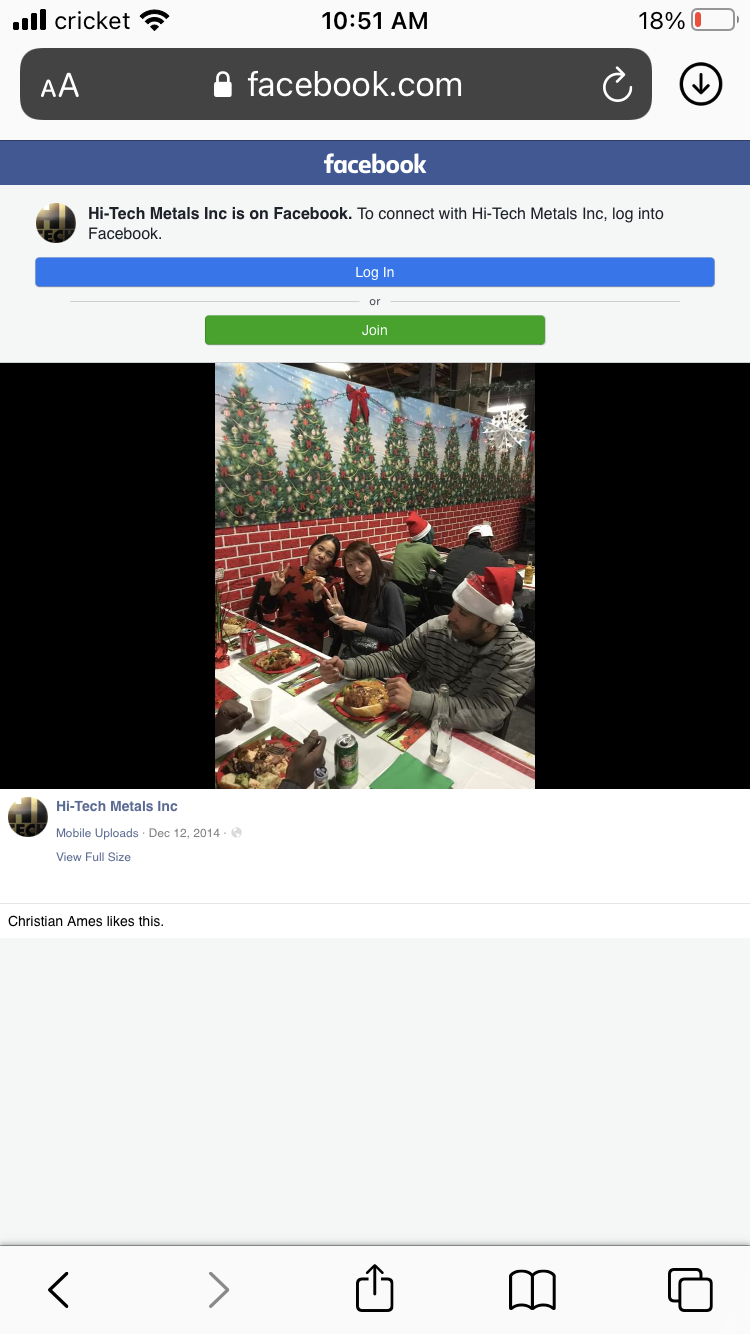Open the downloads icon beside the address bar
Image resolution: width=750 pixels, height=1334 pixels.
click(701, 85)
